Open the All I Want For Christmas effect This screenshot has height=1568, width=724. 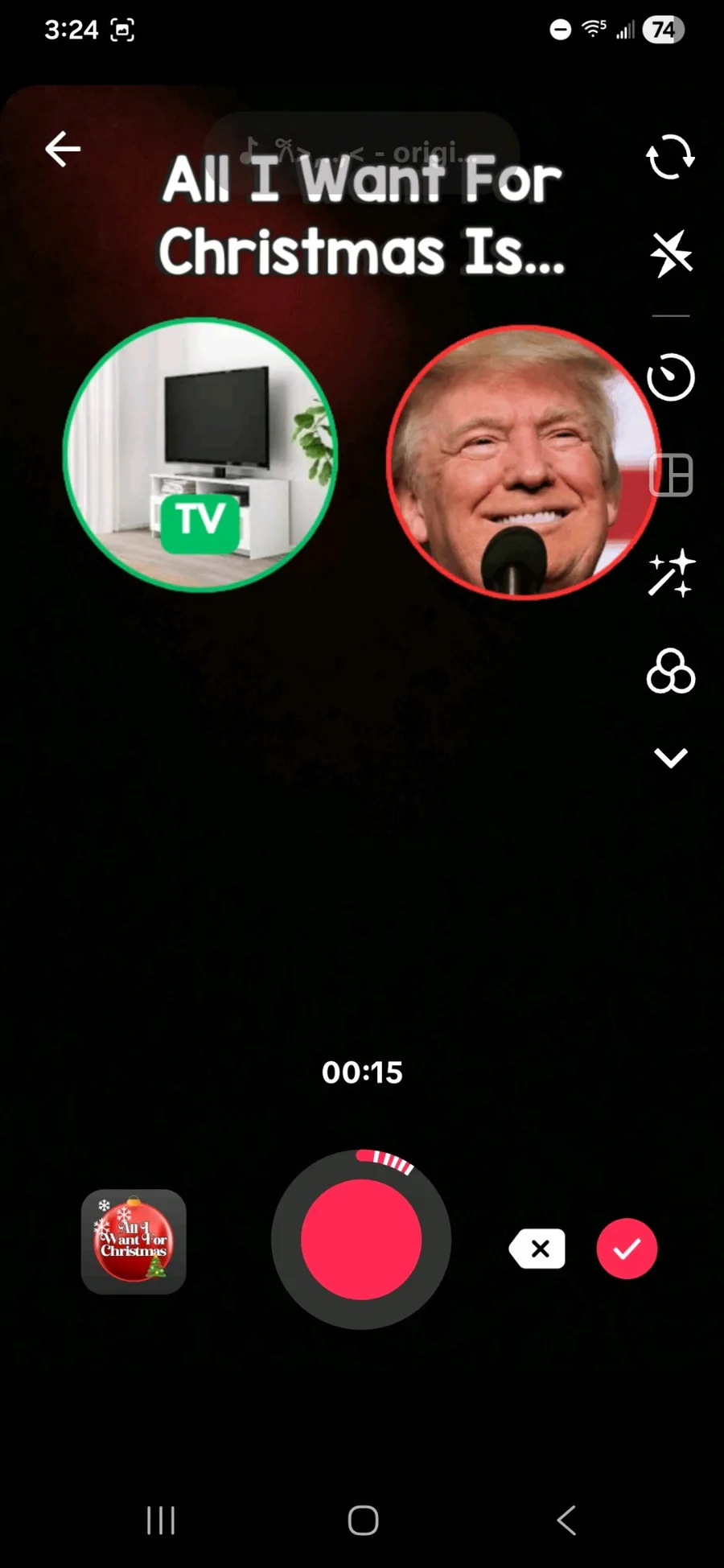[134, 1241]
